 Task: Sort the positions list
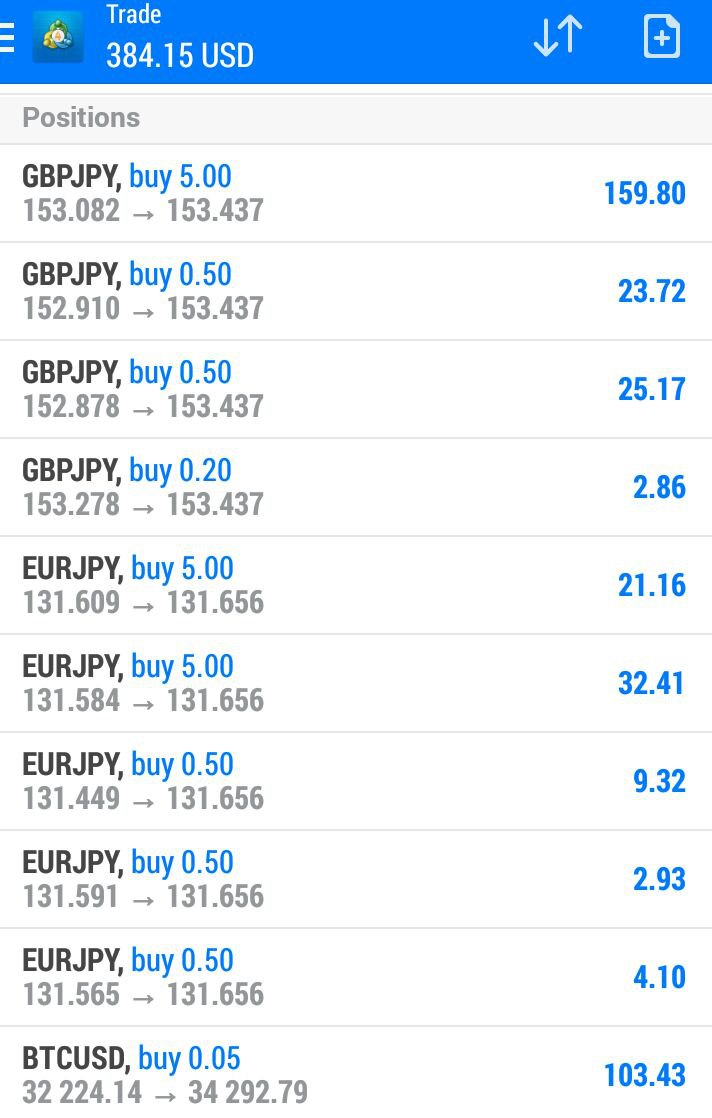coord(557,37)
